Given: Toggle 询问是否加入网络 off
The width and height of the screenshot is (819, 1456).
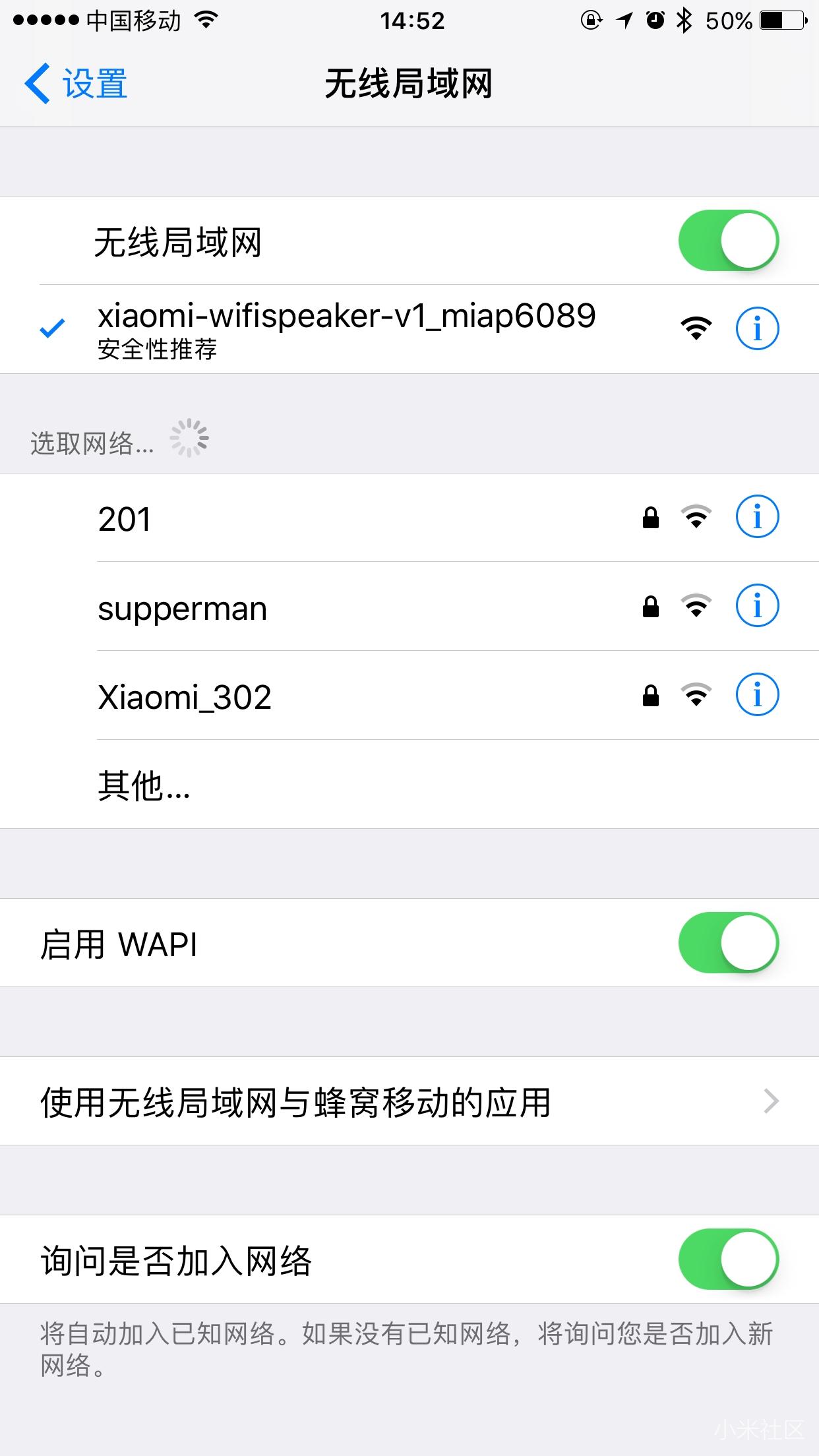Looking at the screenshot, I should 729,1258.
